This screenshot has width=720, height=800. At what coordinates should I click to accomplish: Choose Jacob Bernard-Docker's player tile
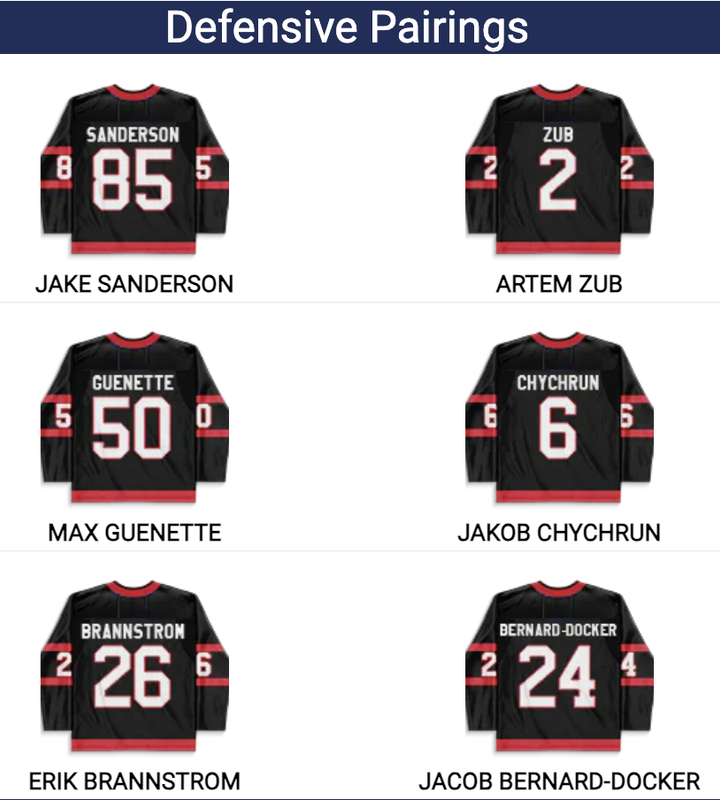[558, 671]
